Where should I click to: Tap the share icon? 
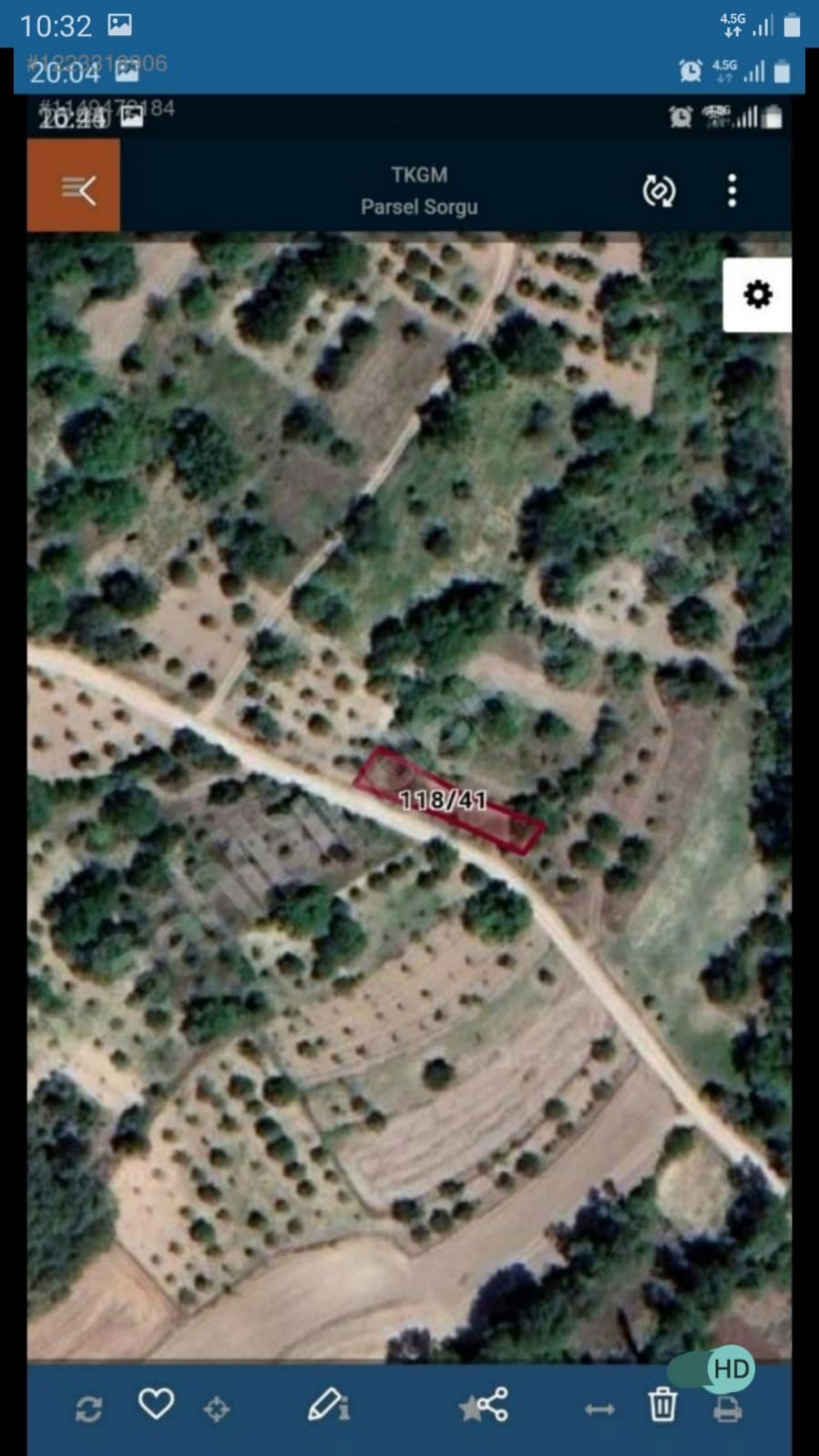pos(485,1405)
